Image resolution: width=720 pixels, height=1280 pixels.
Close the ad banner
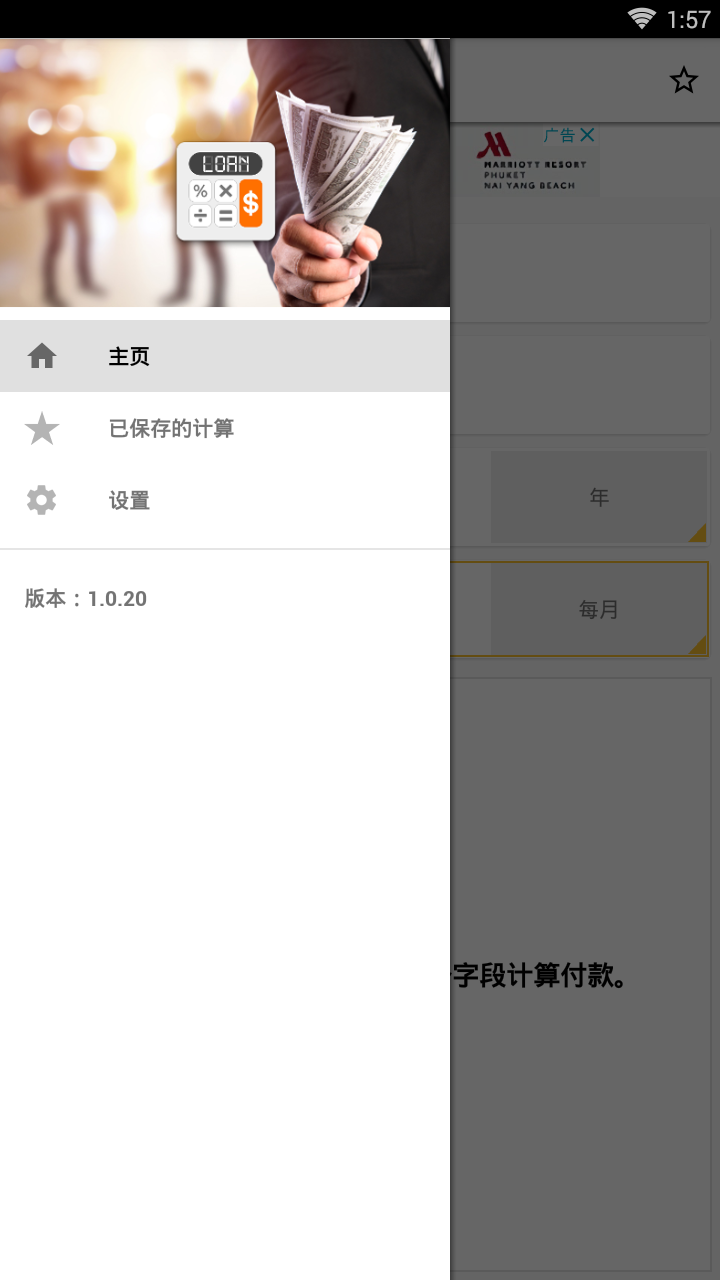point(588,135)
